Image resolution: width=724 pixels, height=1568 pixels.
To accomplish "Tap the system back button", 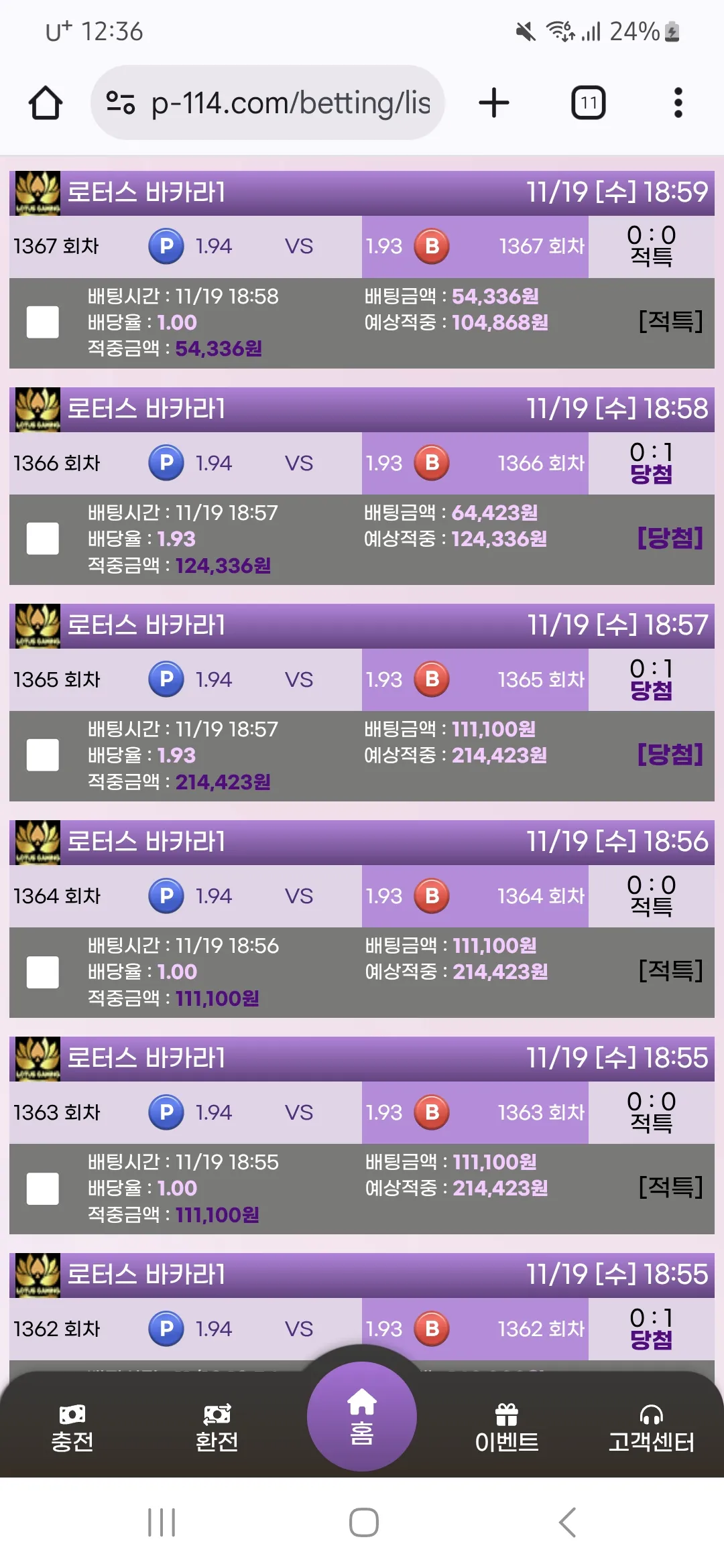I will pos(567,1522).
